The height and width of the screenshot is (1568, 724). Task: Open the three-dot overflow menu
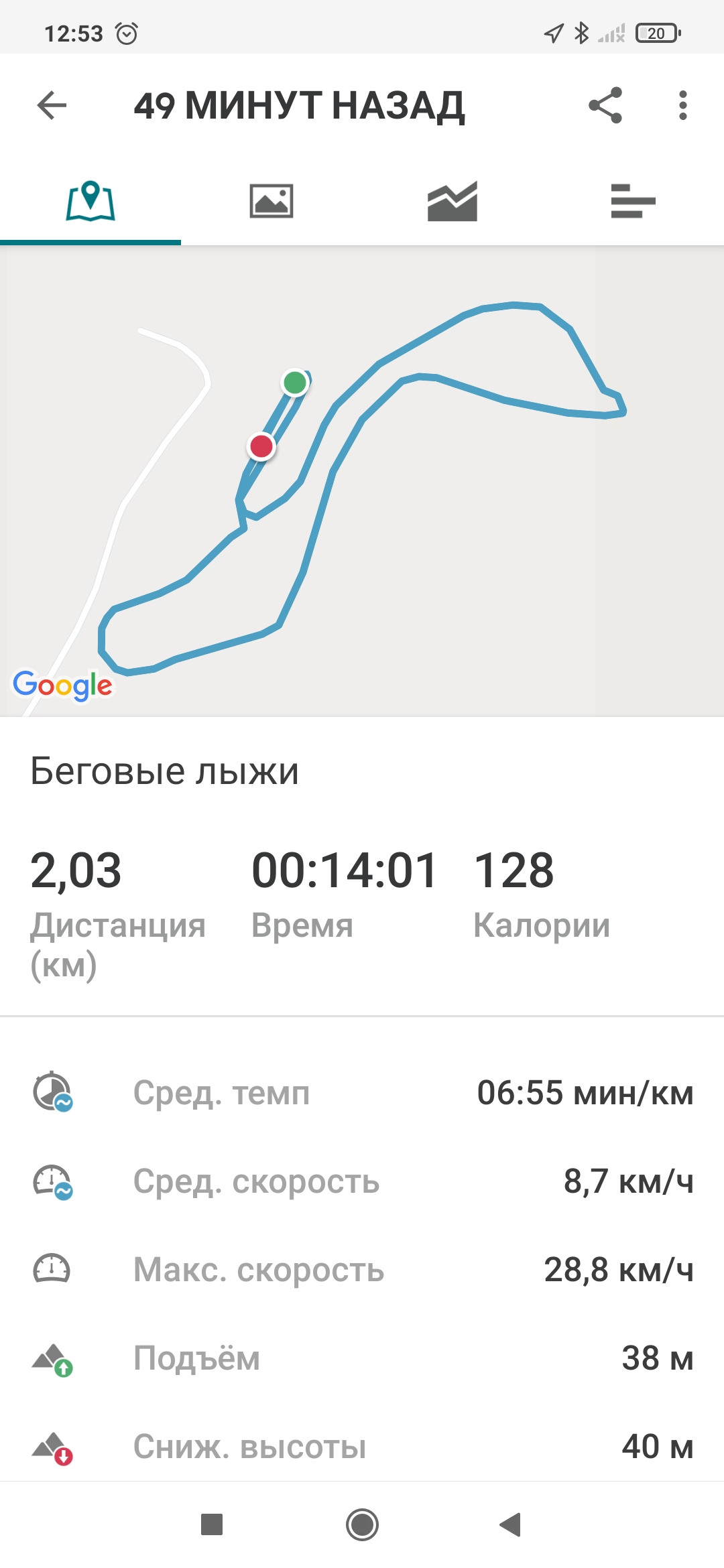point(682,105)
